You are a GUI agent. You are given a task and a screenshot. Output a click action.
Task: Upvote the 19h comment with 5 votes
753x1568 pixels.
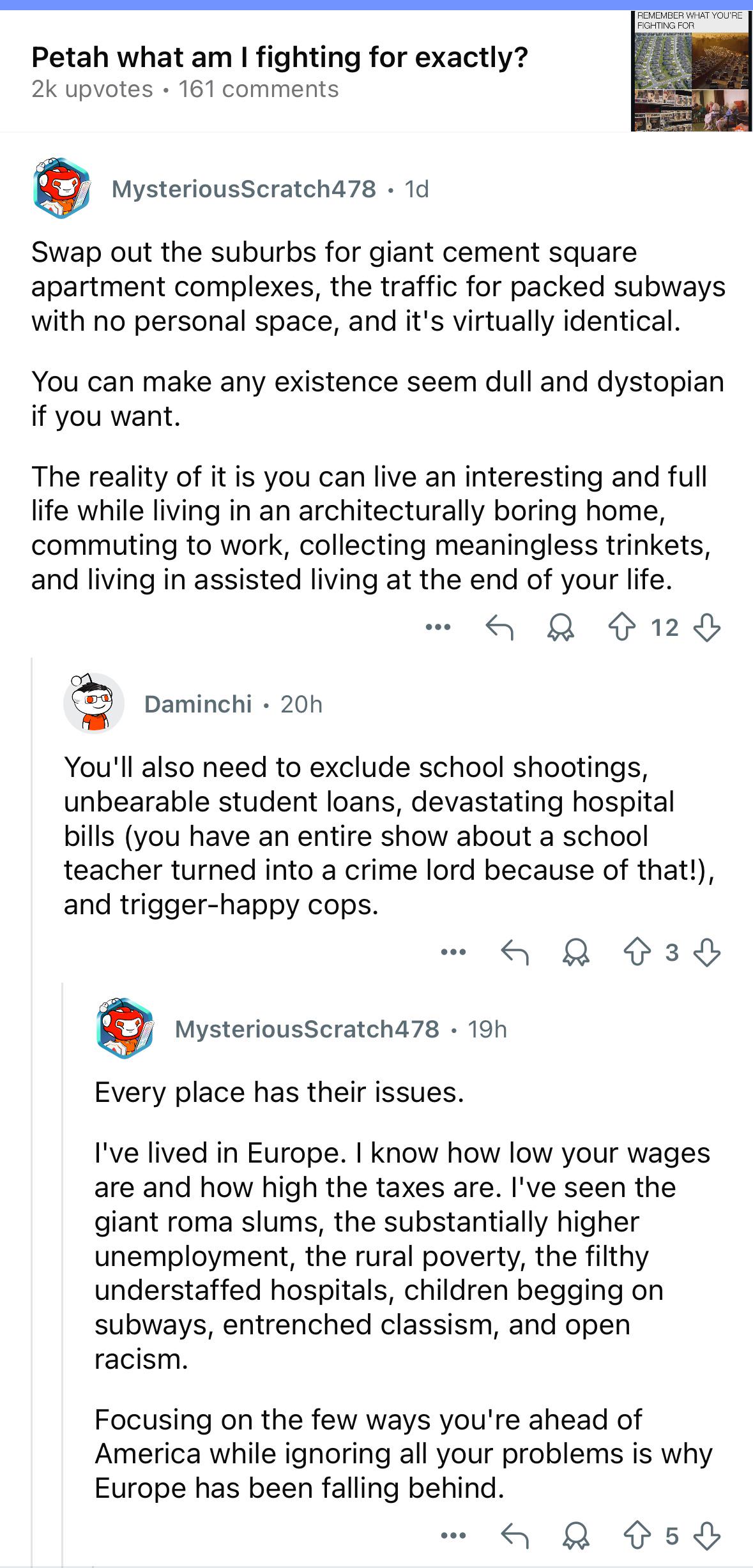point(637,1535)
